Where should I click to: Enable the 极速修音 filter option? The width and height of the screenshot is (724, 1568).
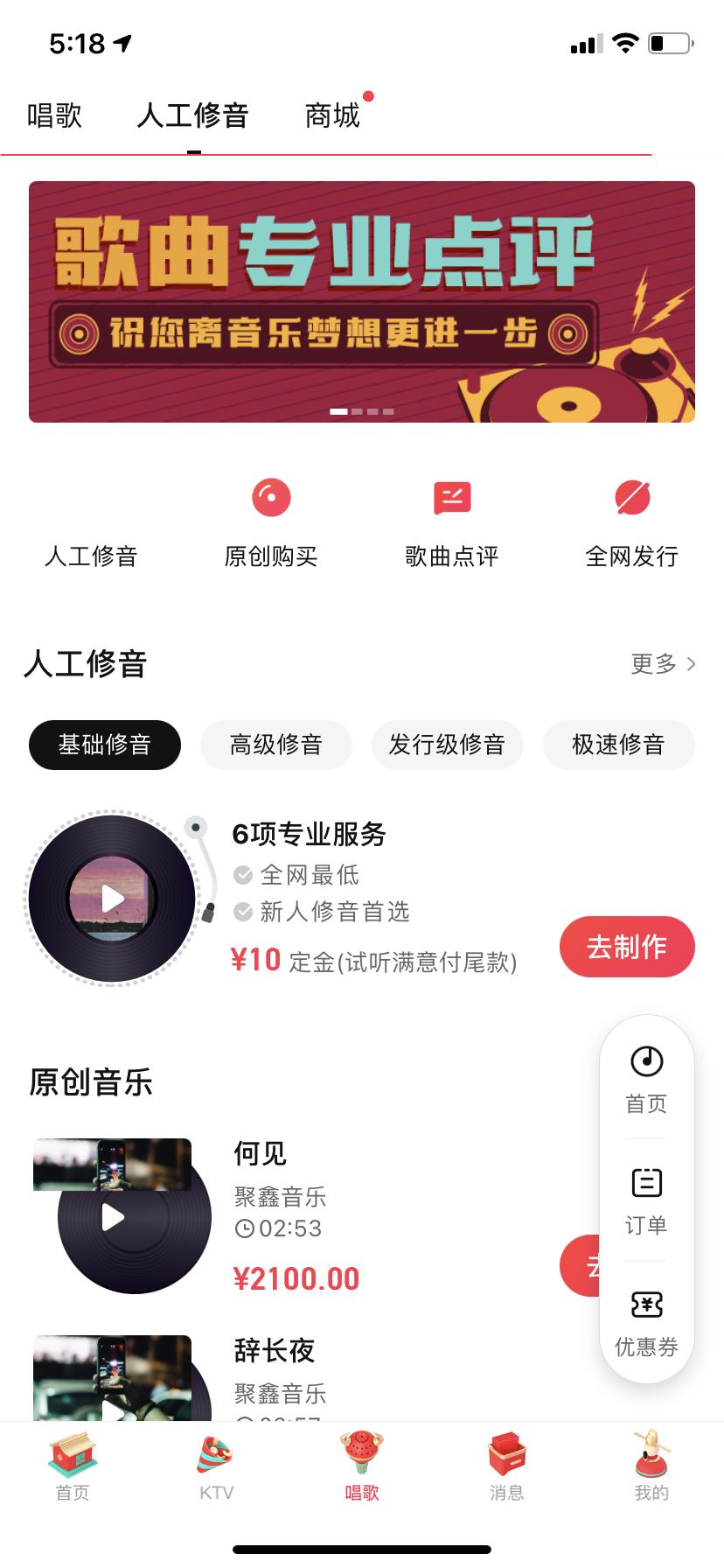click(x=618, y=745)
